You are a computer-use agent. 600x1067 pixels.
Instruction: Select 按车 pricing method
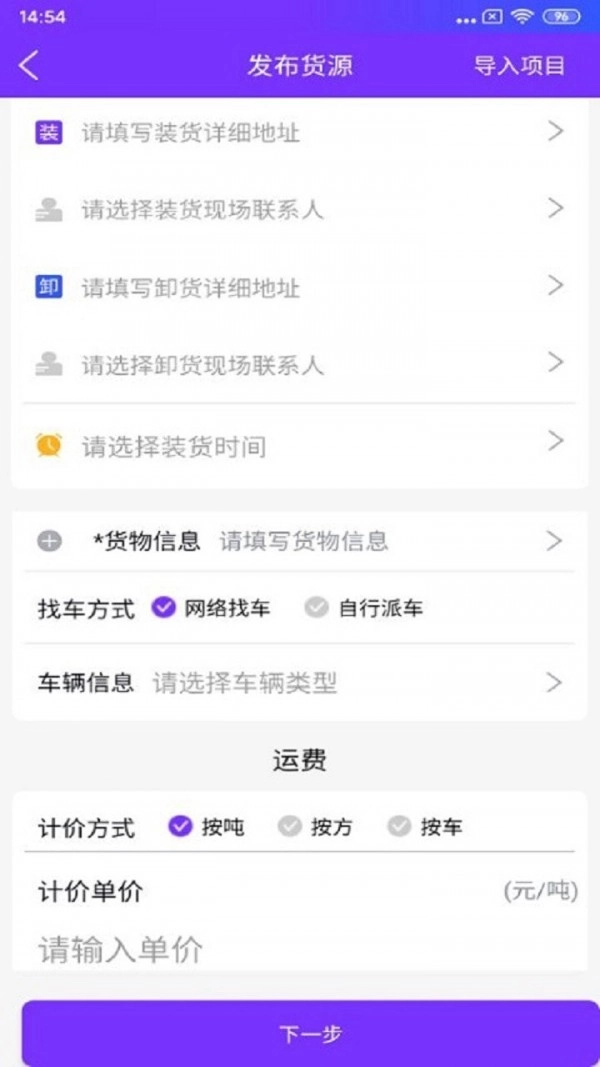[x=426, y=827]
